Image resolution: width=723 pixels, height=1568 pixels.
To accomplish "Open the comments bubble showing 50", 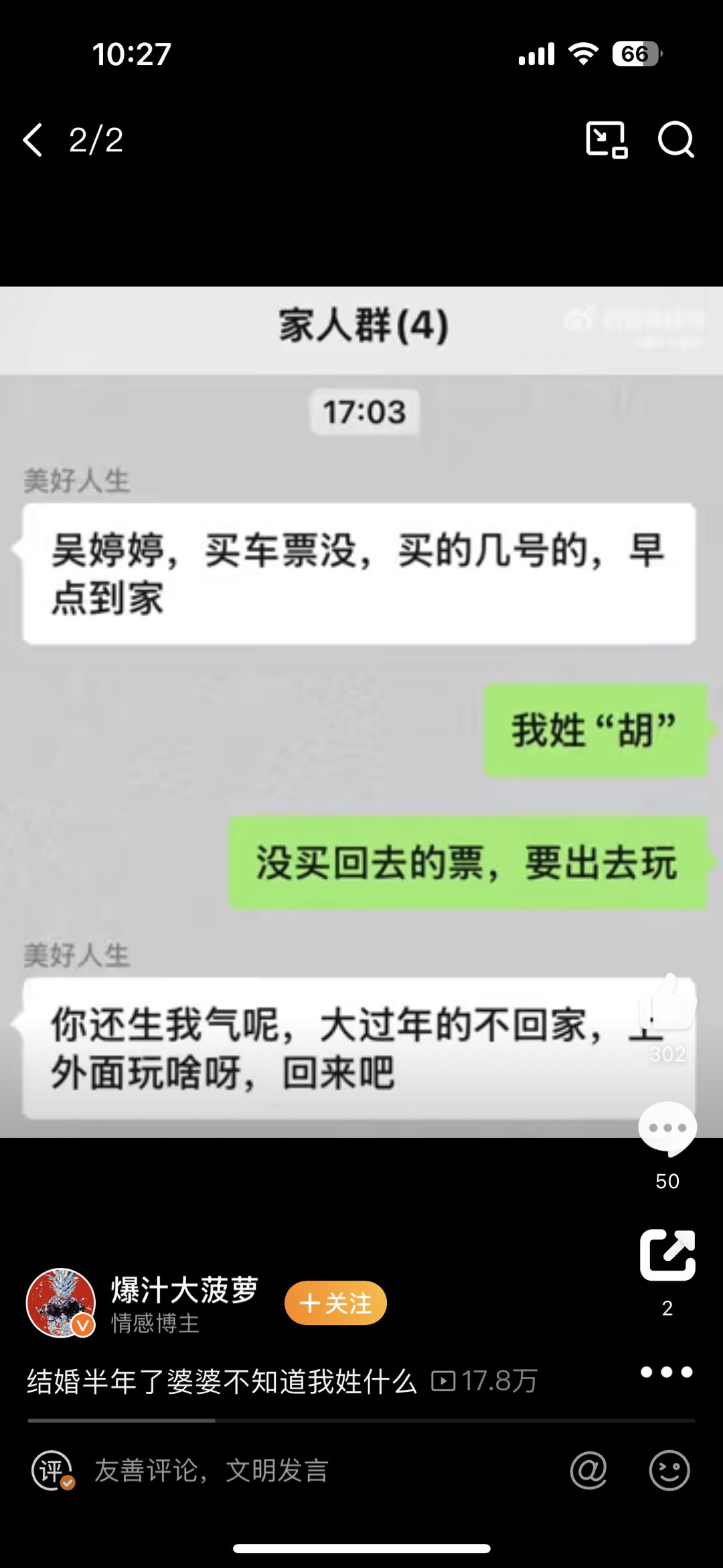I will coord(667,1129).
